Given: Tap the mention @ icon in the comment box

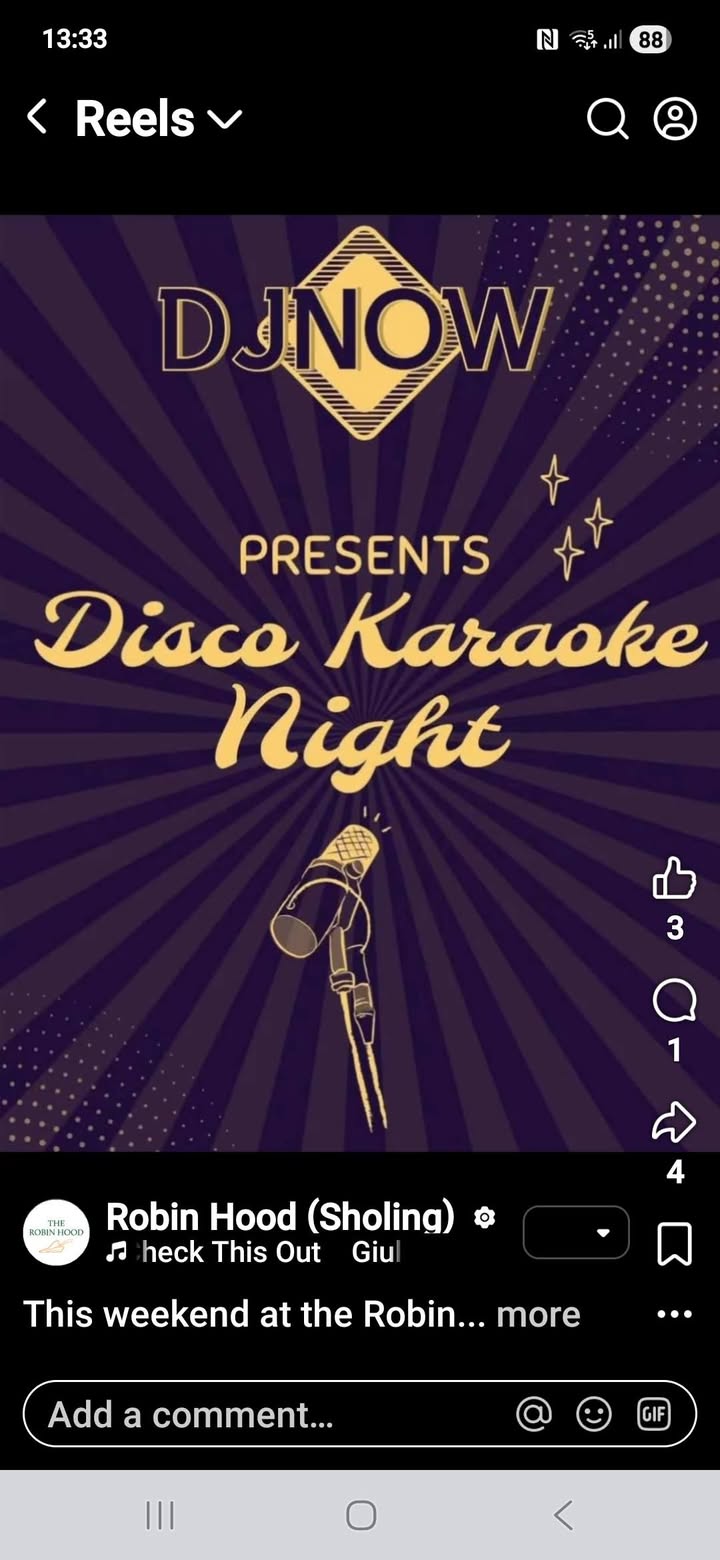Looking at the screenshot, I should tap(534, 1414).
